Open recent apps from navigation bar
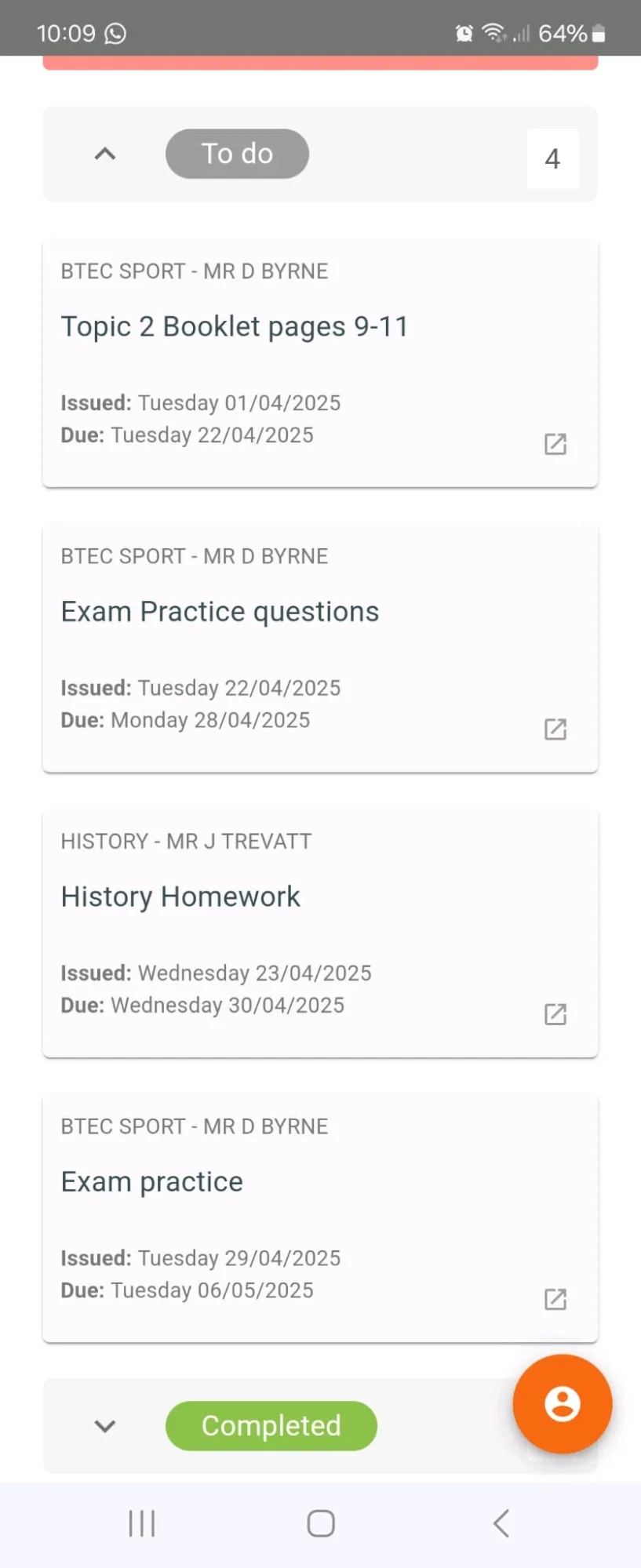 coord(142,1523)
